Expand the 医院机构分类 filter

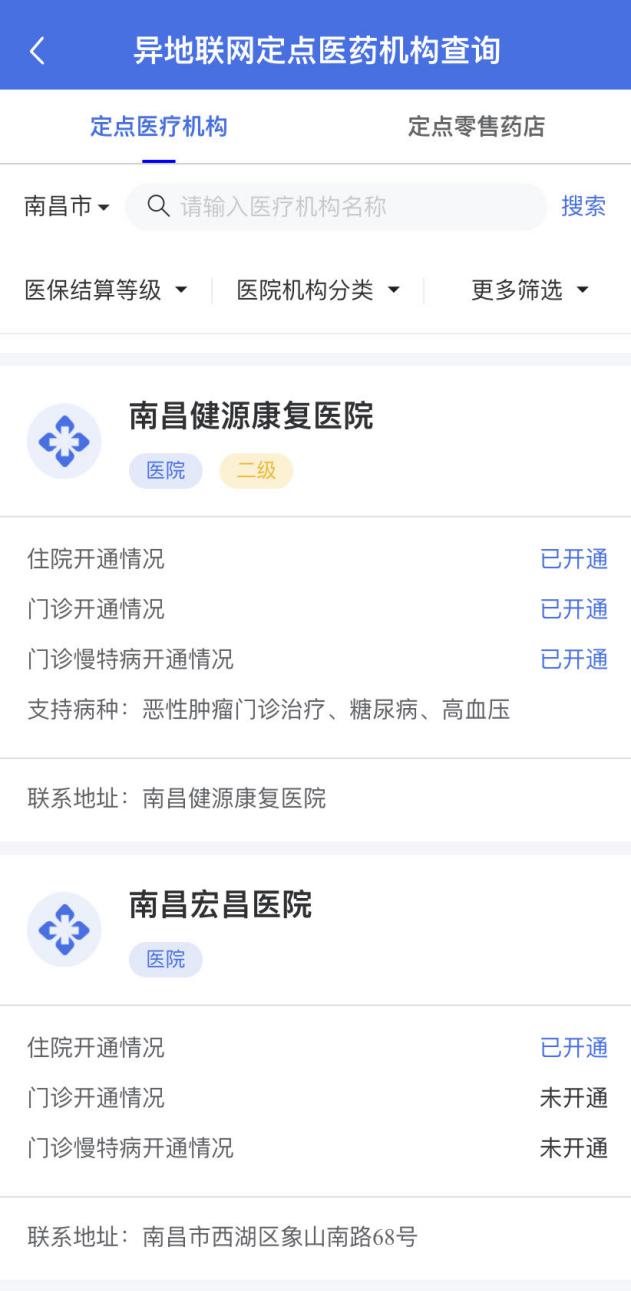click(318, 290)
